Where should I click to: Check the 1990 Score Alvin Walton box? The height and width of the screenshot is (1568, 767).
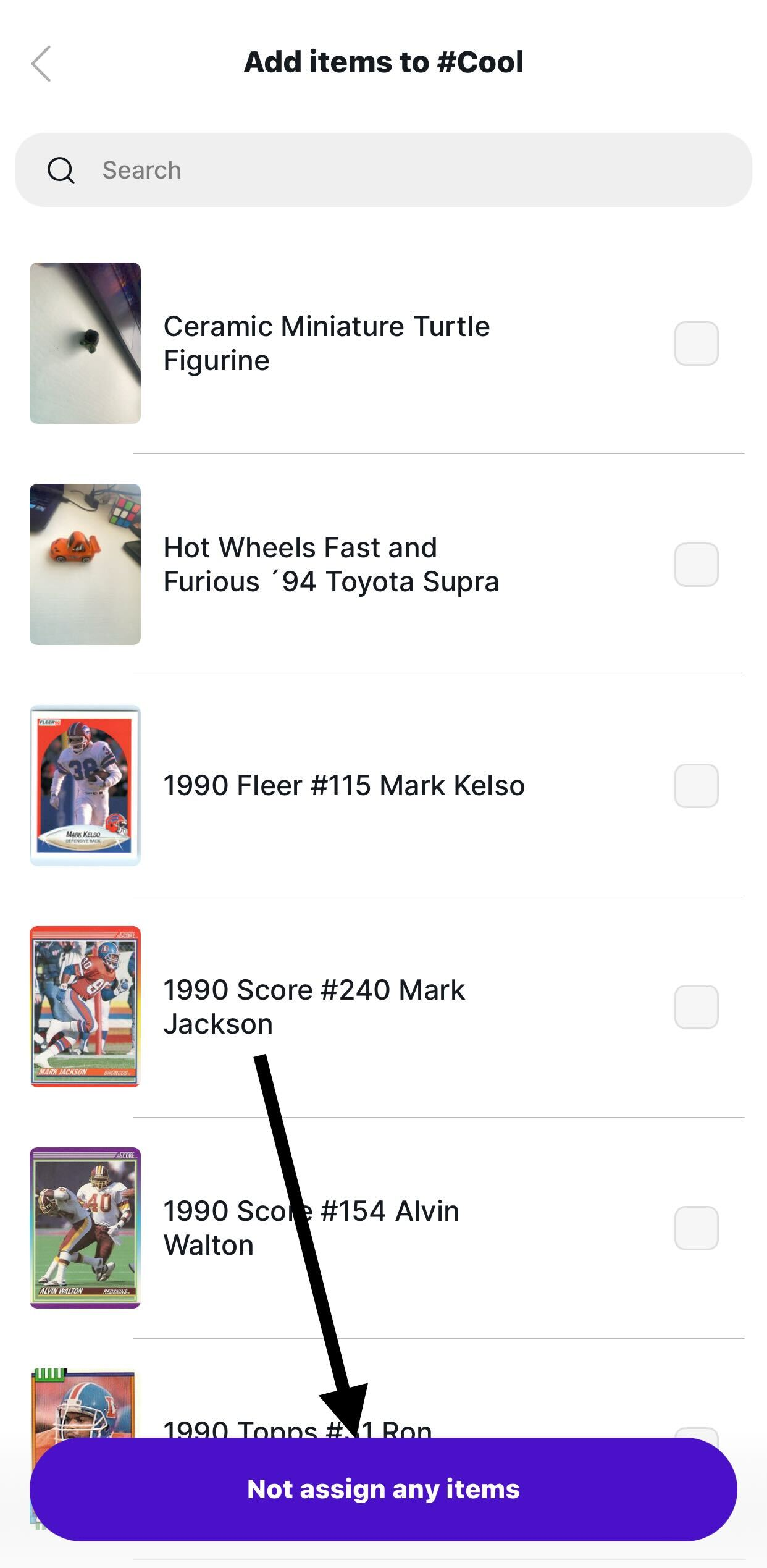pos(696,1228)
